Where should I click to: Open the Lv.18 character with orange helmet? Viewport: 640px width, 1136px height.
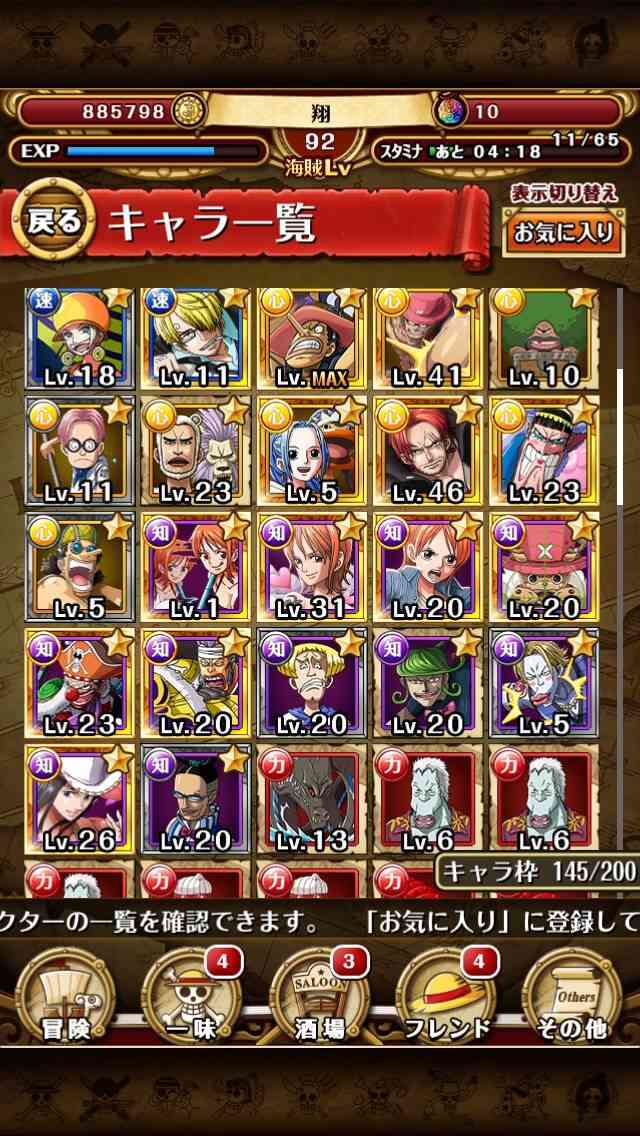tap(79, 338)
